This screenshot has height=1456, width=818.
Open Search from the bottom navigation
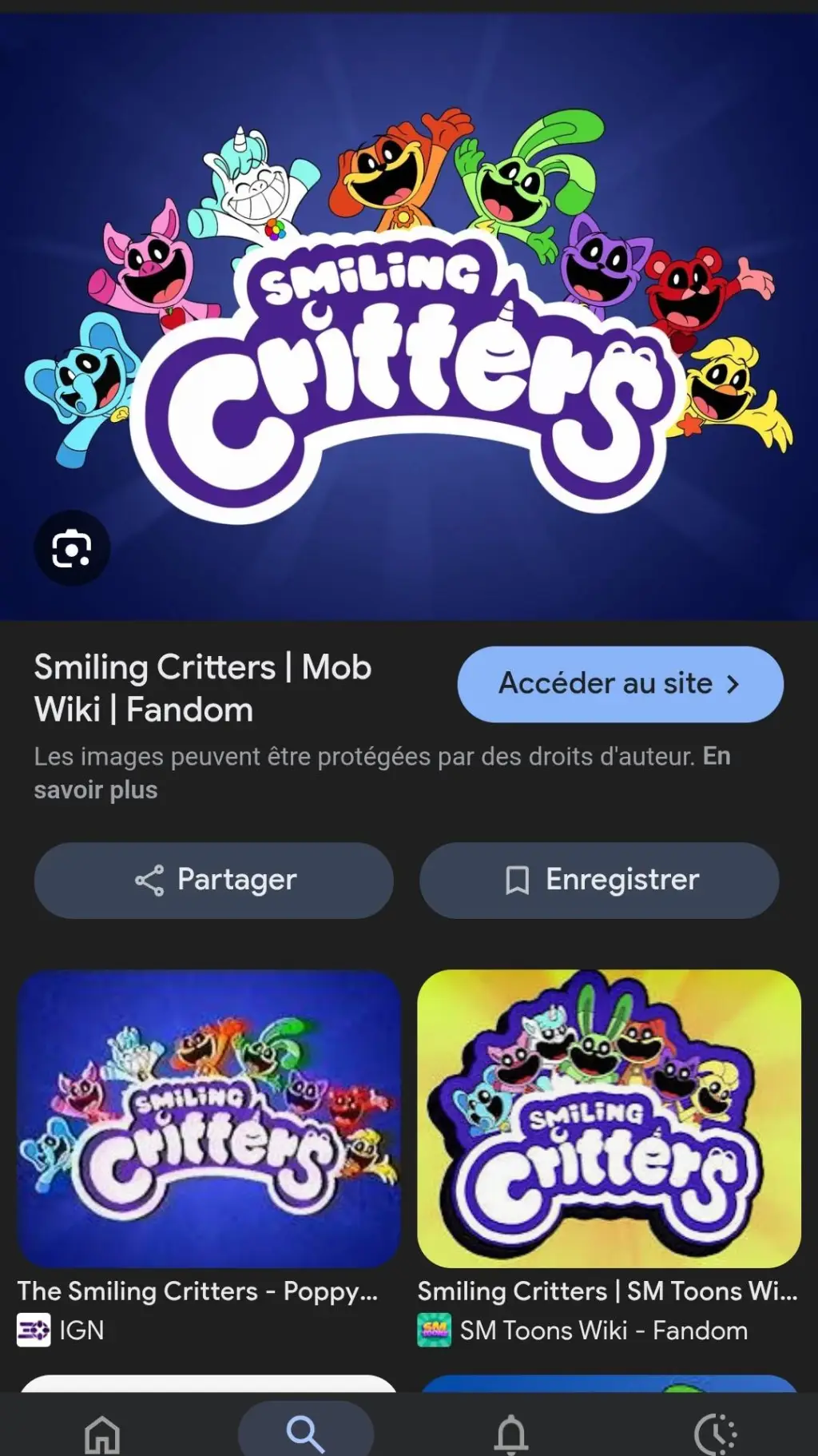point(306,1433)
